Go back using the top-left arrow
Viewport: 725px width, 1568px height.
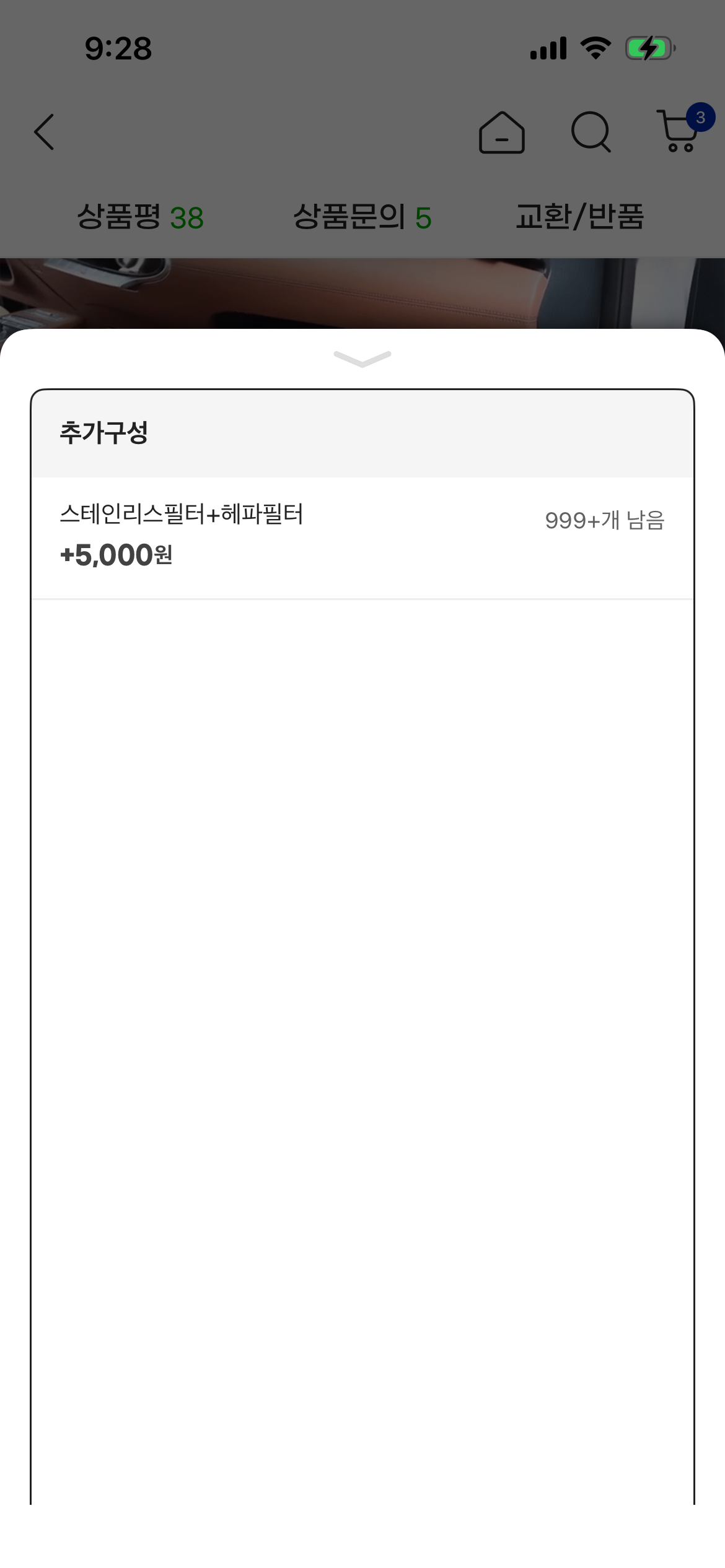point(44,132)
